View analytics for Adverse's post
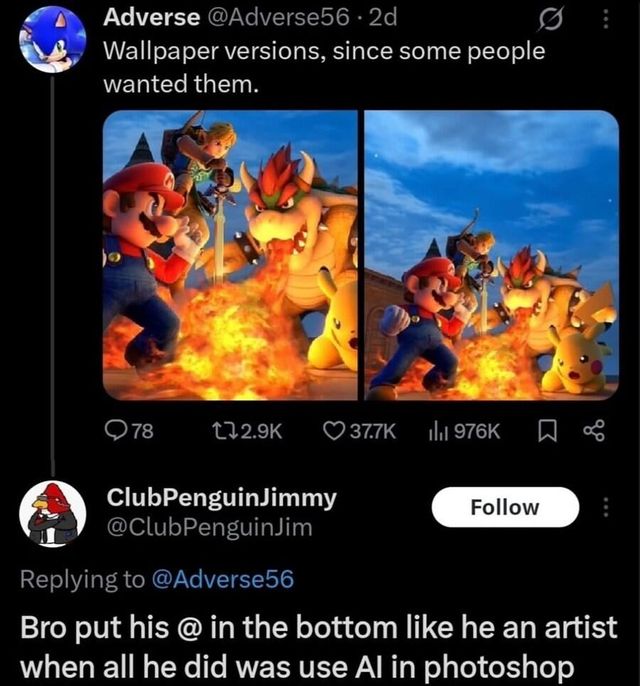 tap(462, 431)
